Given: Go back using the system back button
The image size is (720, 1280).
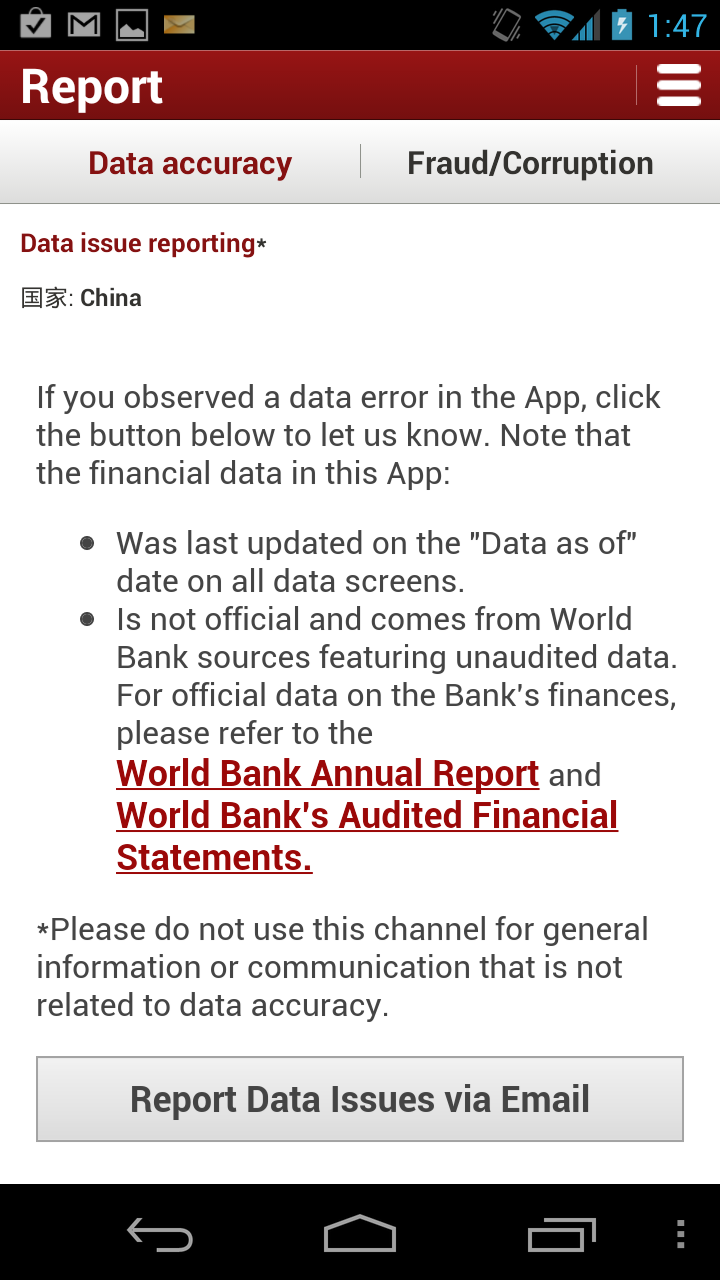Looking at the screenshot, I should 160,1235.
